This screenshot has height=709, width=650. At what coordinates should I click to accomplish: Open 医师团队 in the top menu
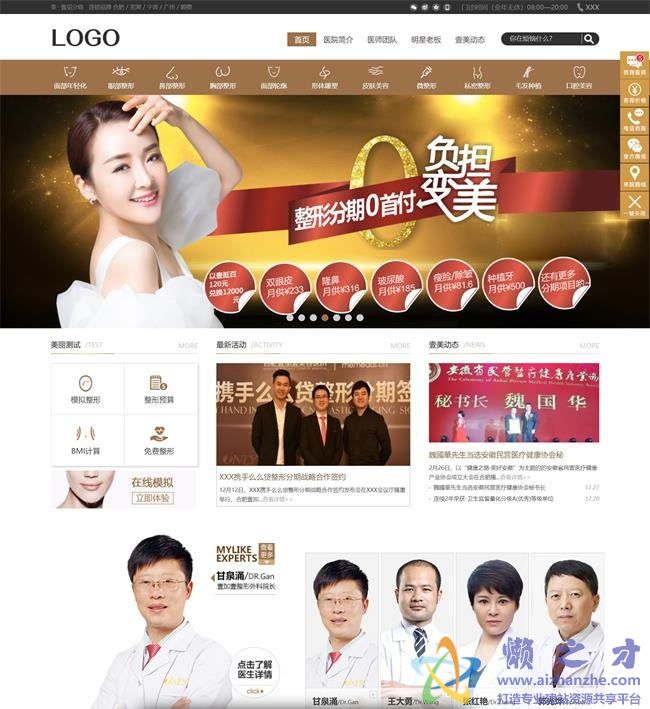tap(382, 39)
